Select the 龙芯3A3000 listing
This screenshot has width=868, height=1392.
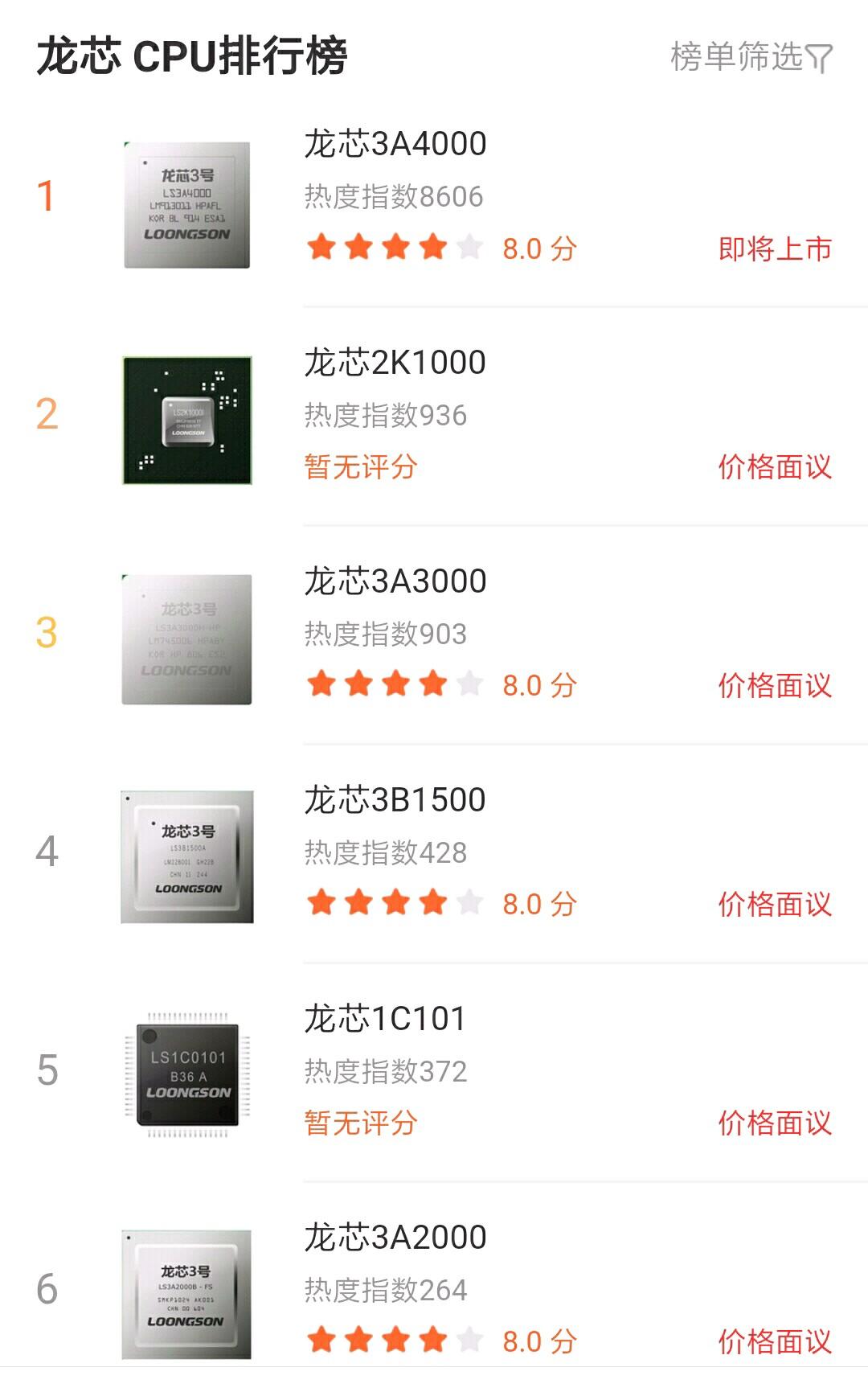coord(395,582)
